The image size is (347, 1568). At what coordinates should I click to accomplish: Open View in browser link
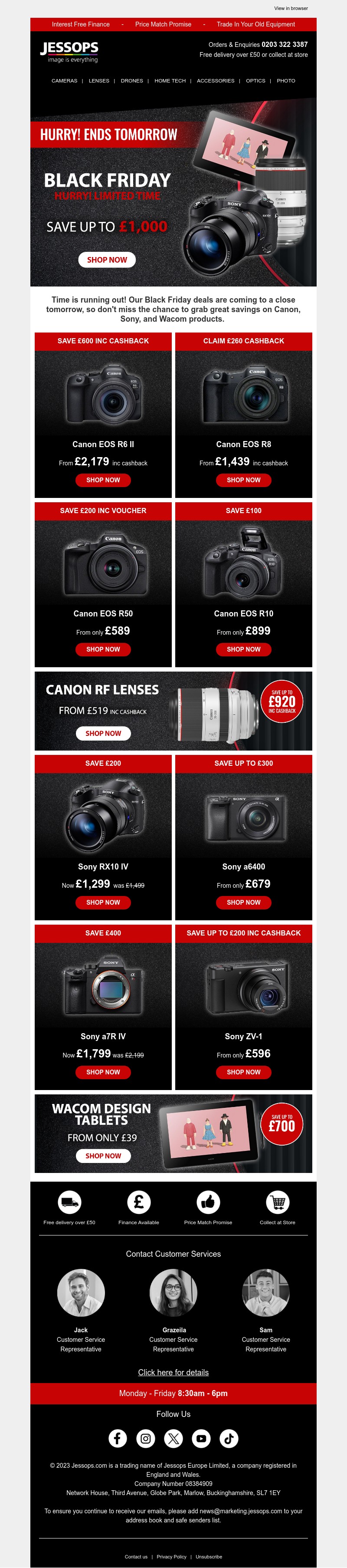tap(291, 9)
